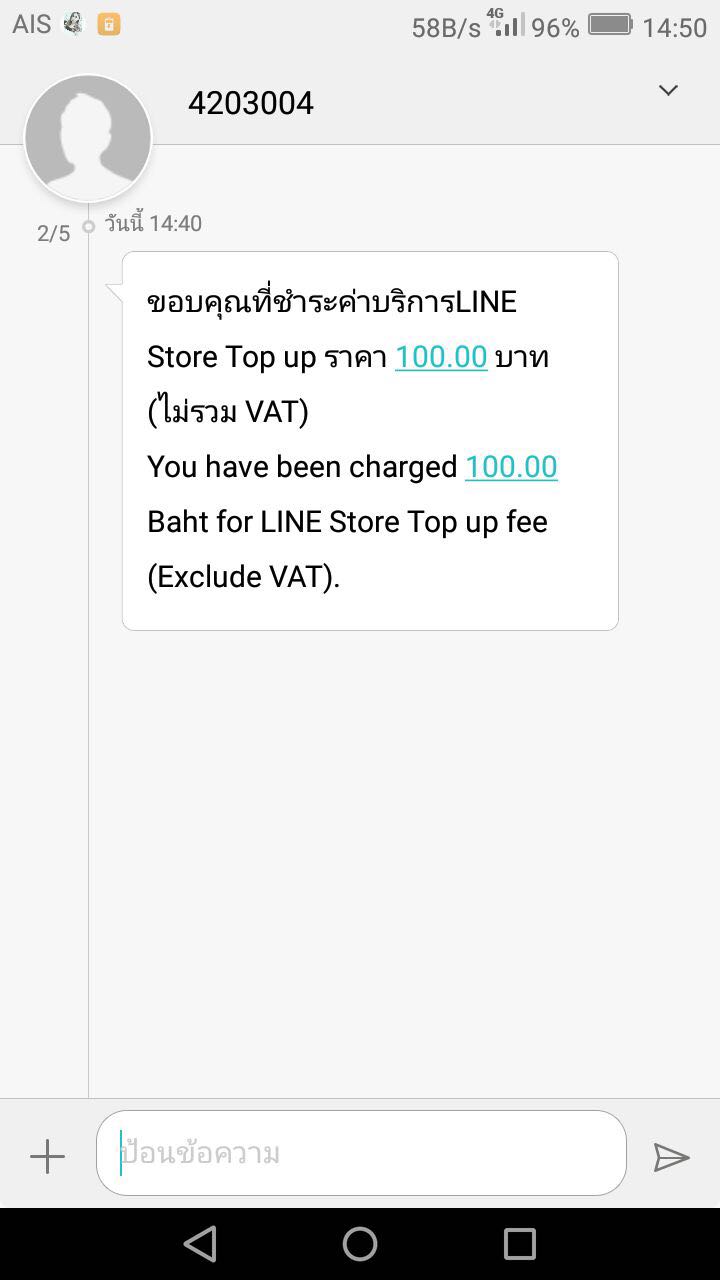Open the attachment plus icon

[47, 1157]
